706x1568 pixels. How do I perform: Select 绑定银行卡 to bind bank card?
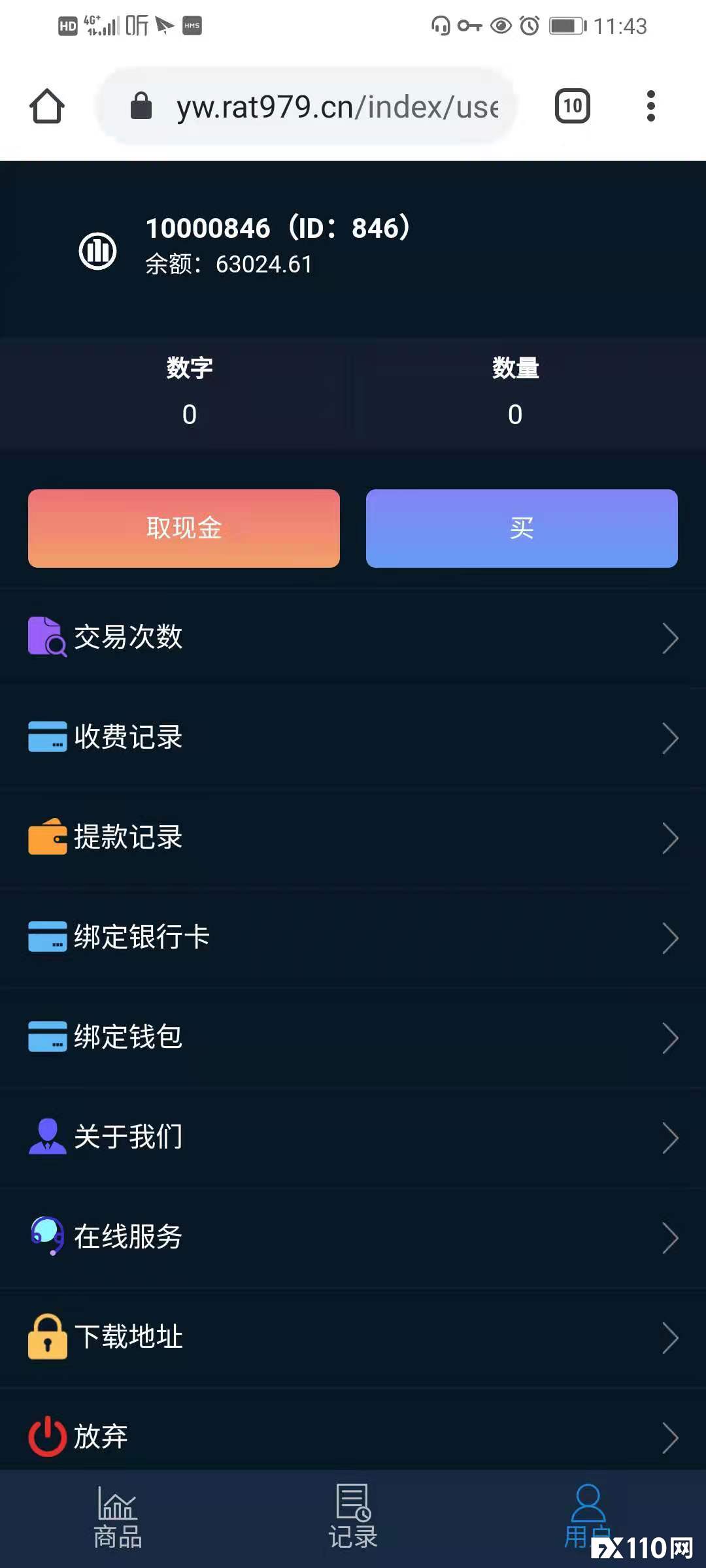(353, 938)
